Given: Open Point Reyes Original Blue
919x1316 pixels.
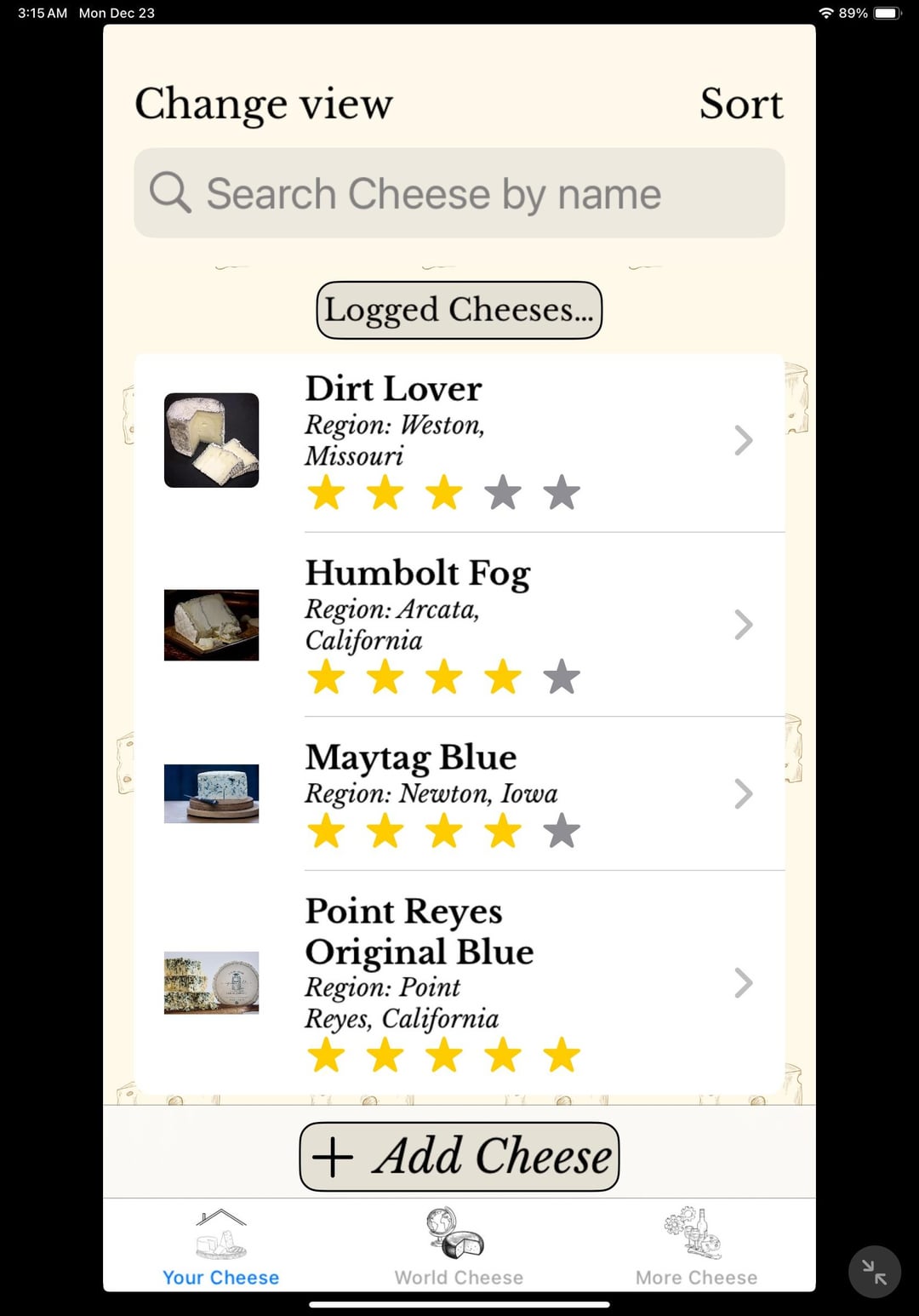Looking at the screenshot, I should pos(459,982).
